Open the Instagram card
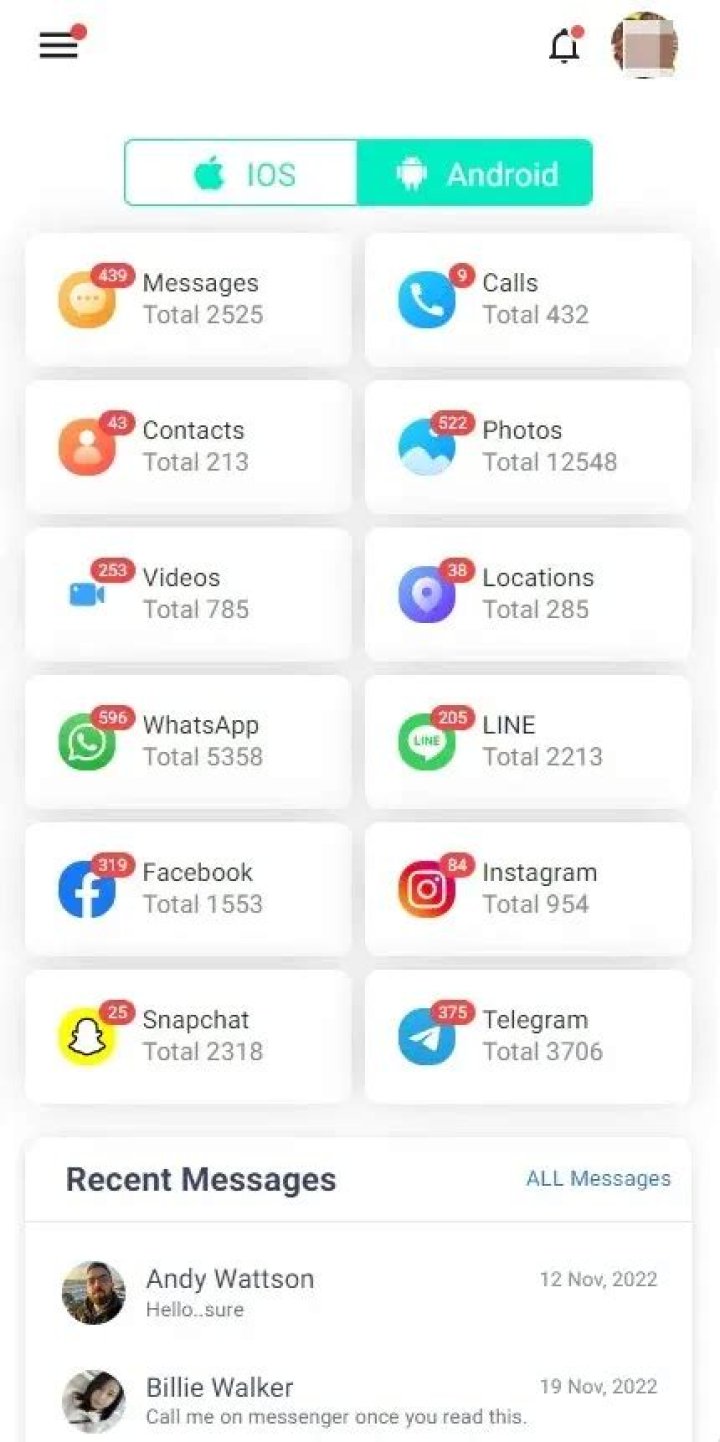720x1442 pixels. click(528, 888)
